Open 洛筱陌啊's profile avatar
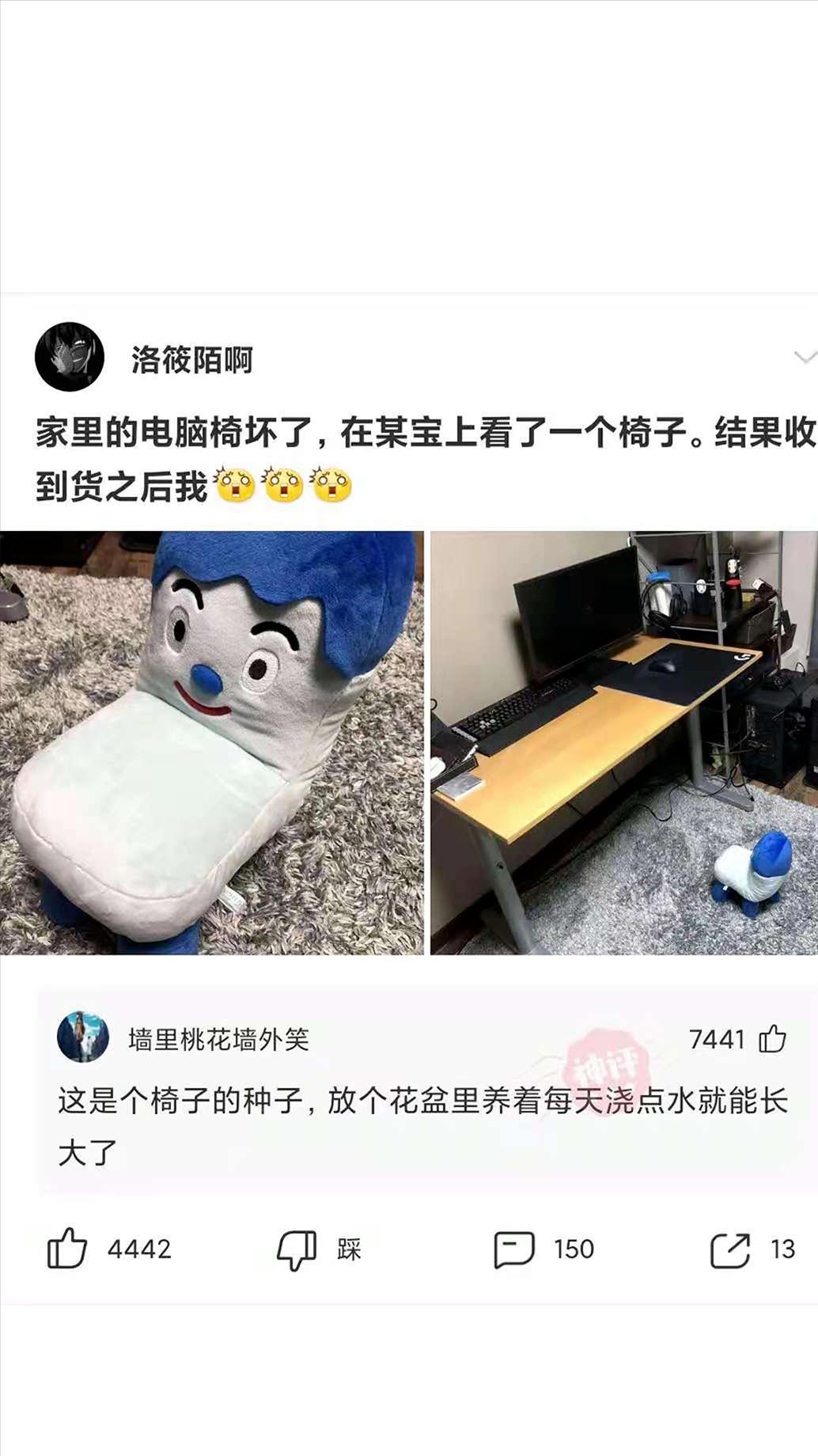The width and height of the screenshot is (818, 1456). pyautogui.click(x=71, y=356)
